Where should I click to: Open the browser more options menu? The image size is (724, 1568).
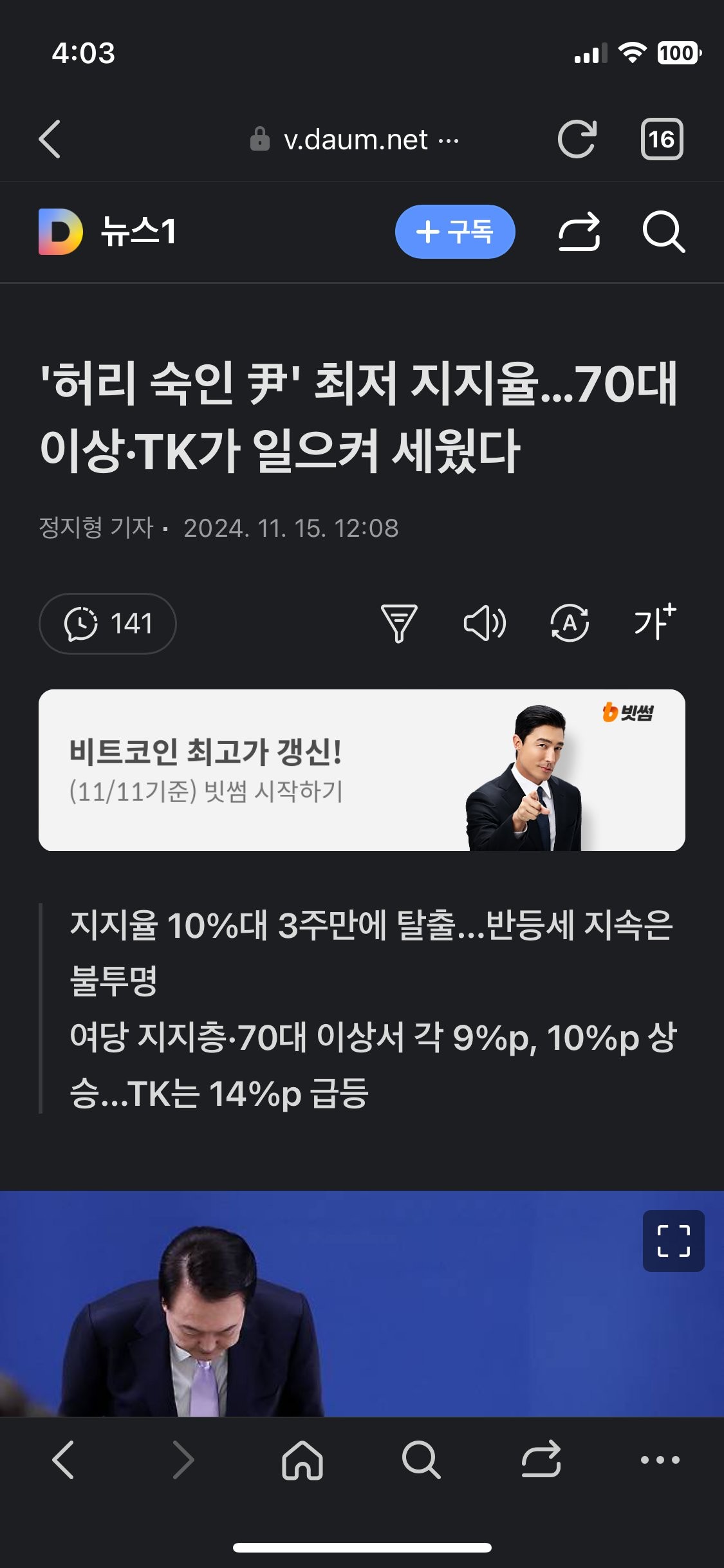coord(660,1460)
